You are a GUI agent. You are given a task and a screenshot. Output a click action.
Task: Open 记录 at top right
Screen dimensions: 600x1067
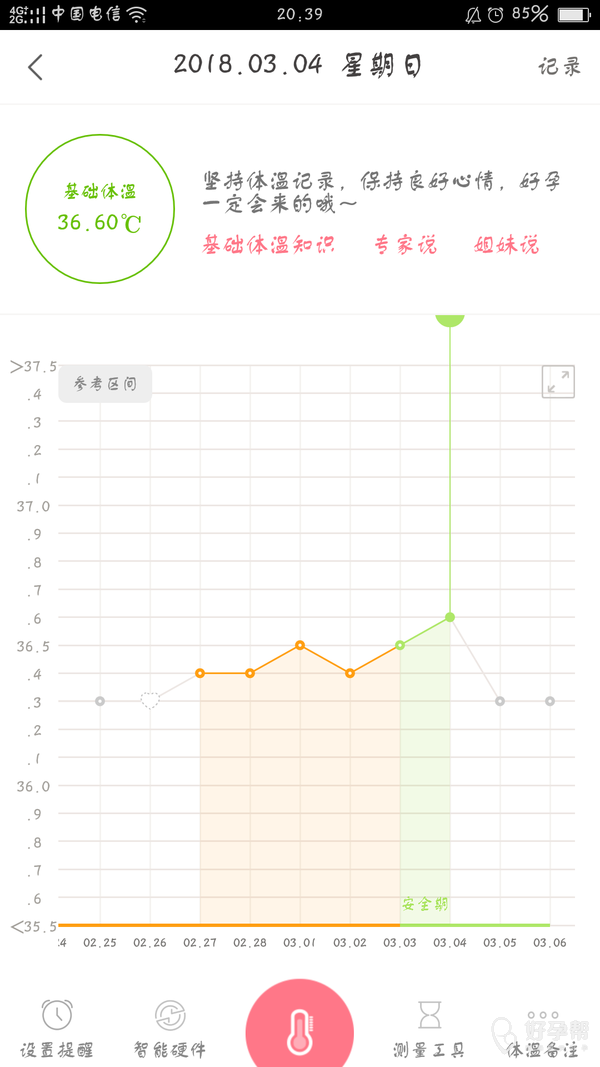click(559, 67)
